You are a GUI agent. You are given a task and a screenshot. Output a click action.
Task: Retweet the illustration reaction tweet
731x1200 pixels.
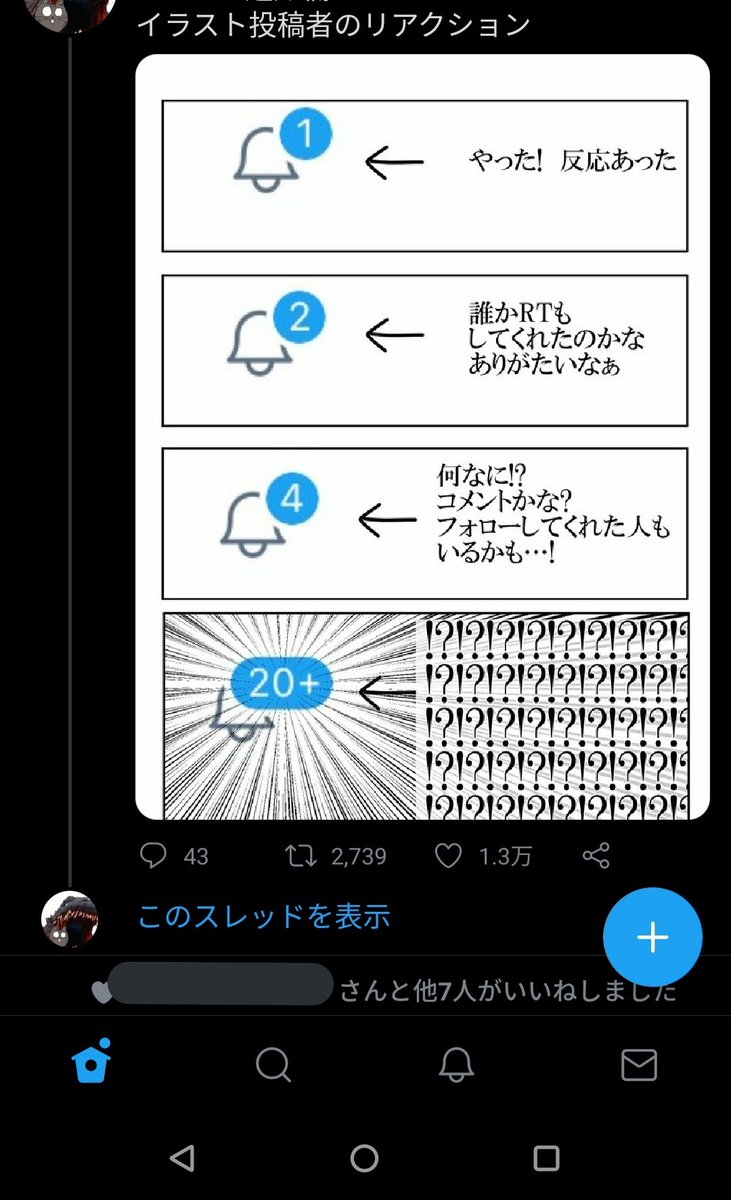click(299, 856)
